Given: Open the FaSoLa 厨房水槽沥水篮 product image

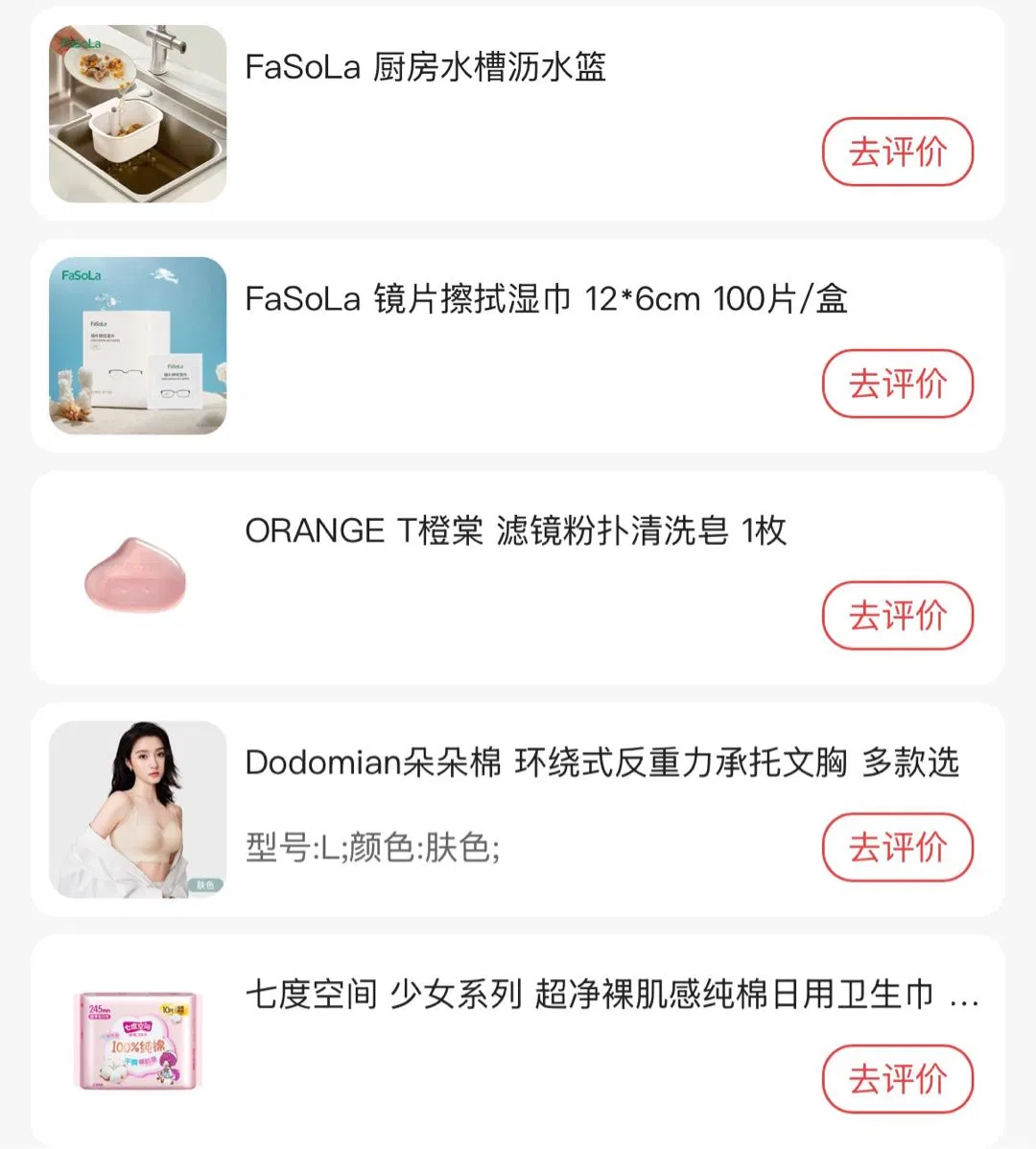Looking at the screenshot, I should [138, 114].
